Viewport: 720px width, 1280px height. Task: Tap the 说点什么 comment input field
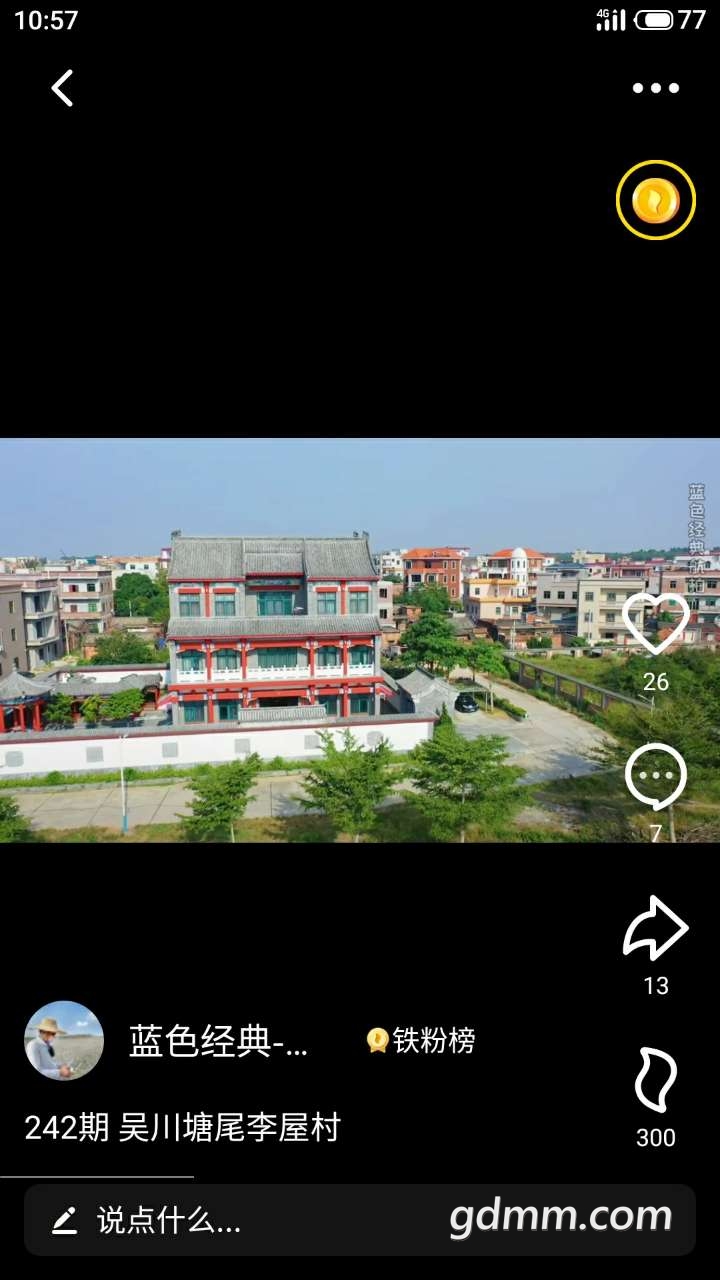pyautogui.click(x=240, y=1219)
